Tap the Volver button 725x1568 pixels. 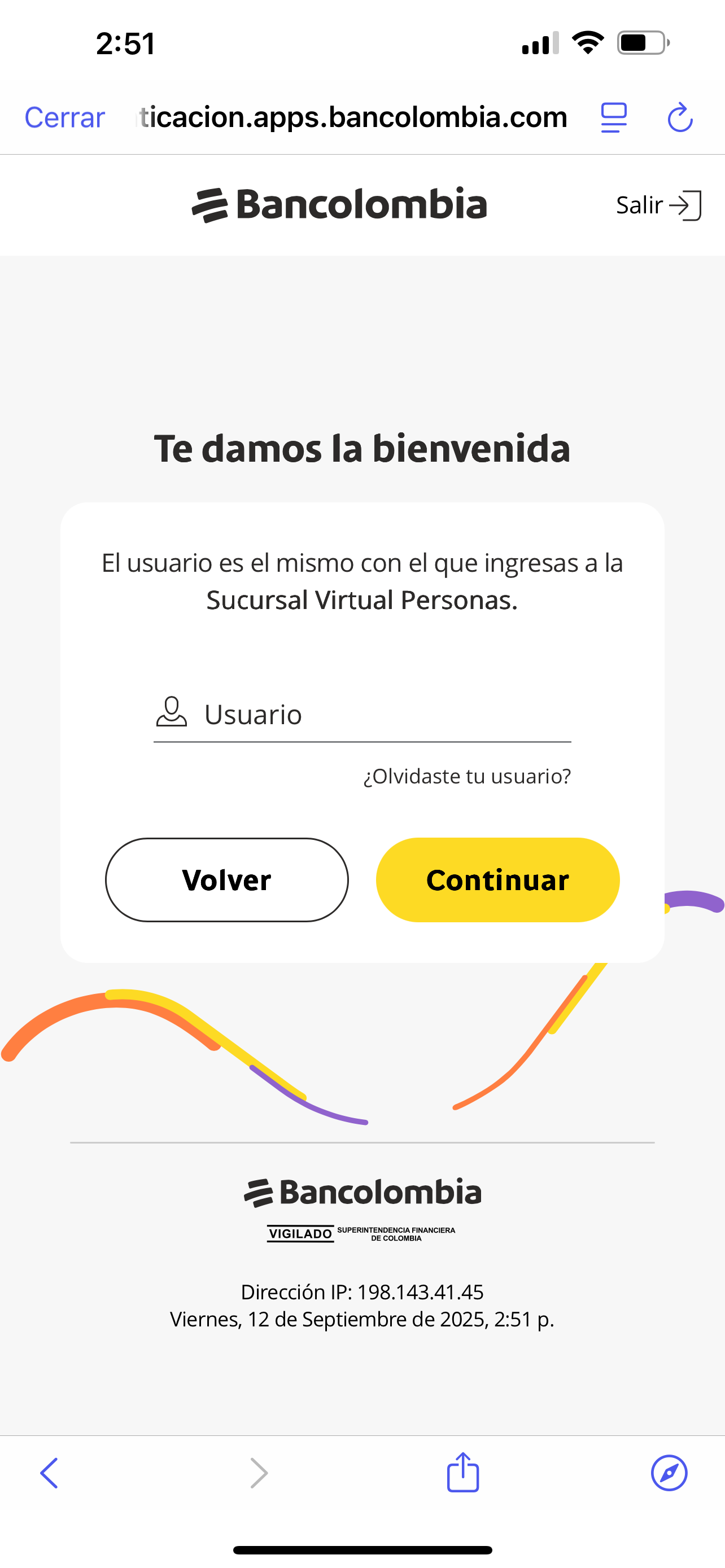click(226, 879)
